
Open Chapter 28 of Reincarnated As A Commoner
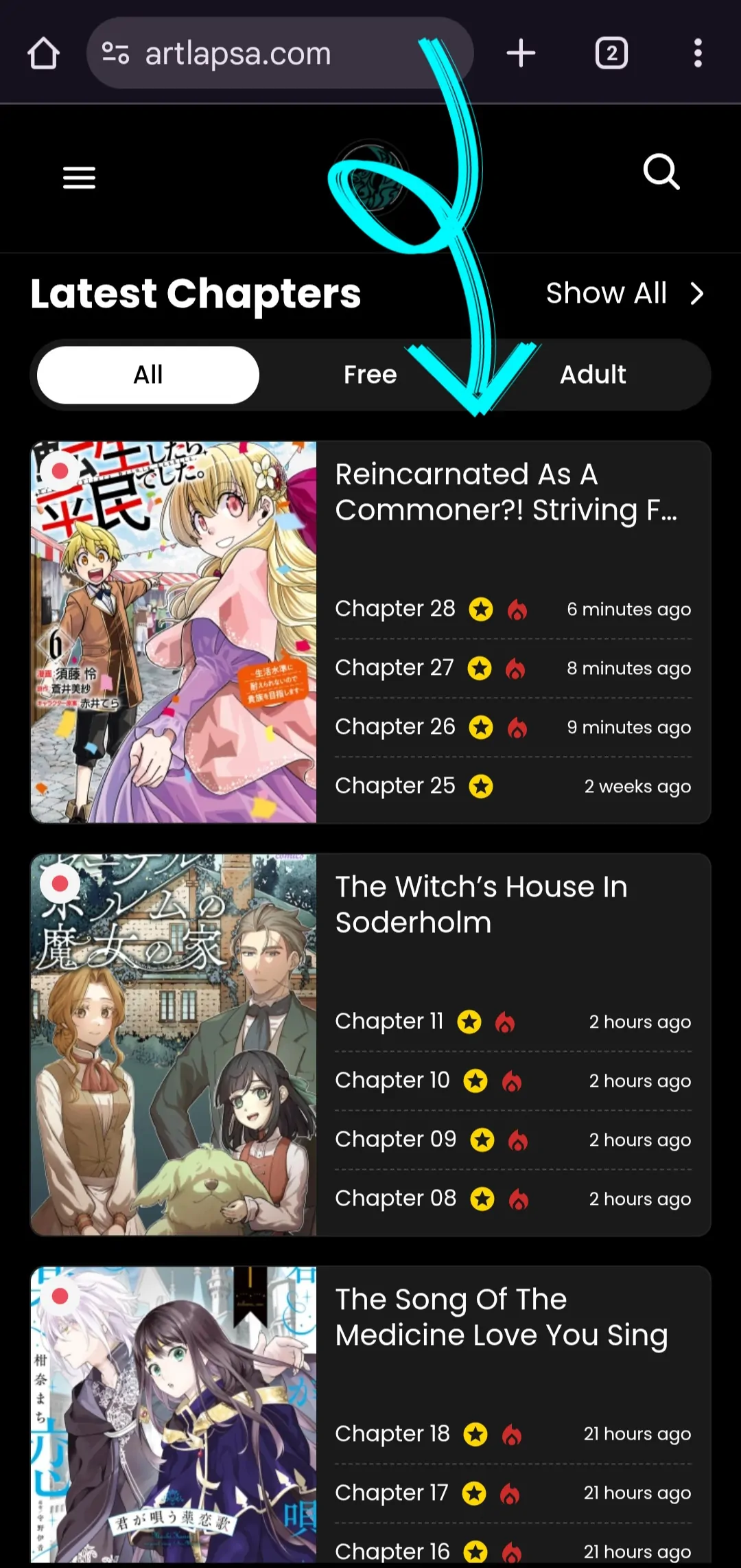[x=395, y=609]
